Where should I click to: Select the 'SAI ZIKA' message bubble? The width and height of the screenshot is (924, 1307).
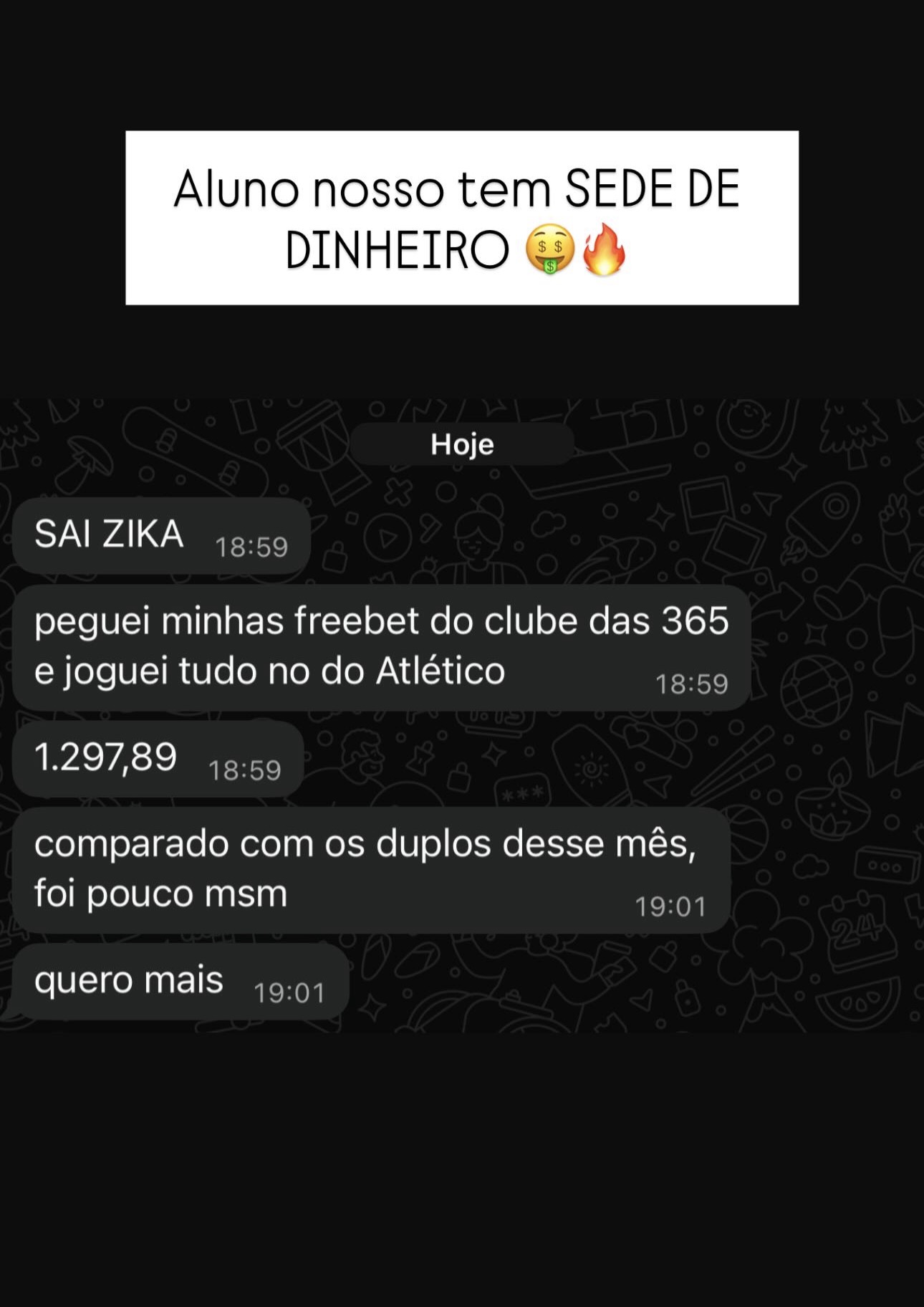coord(161,535)
